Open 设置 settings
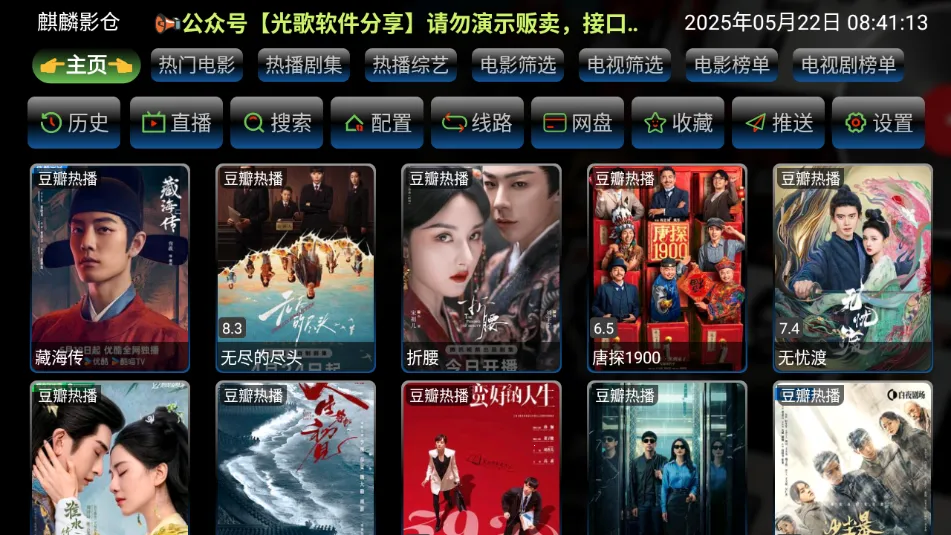The height and width of the screenshot is (535, 951). pos(879,123)
